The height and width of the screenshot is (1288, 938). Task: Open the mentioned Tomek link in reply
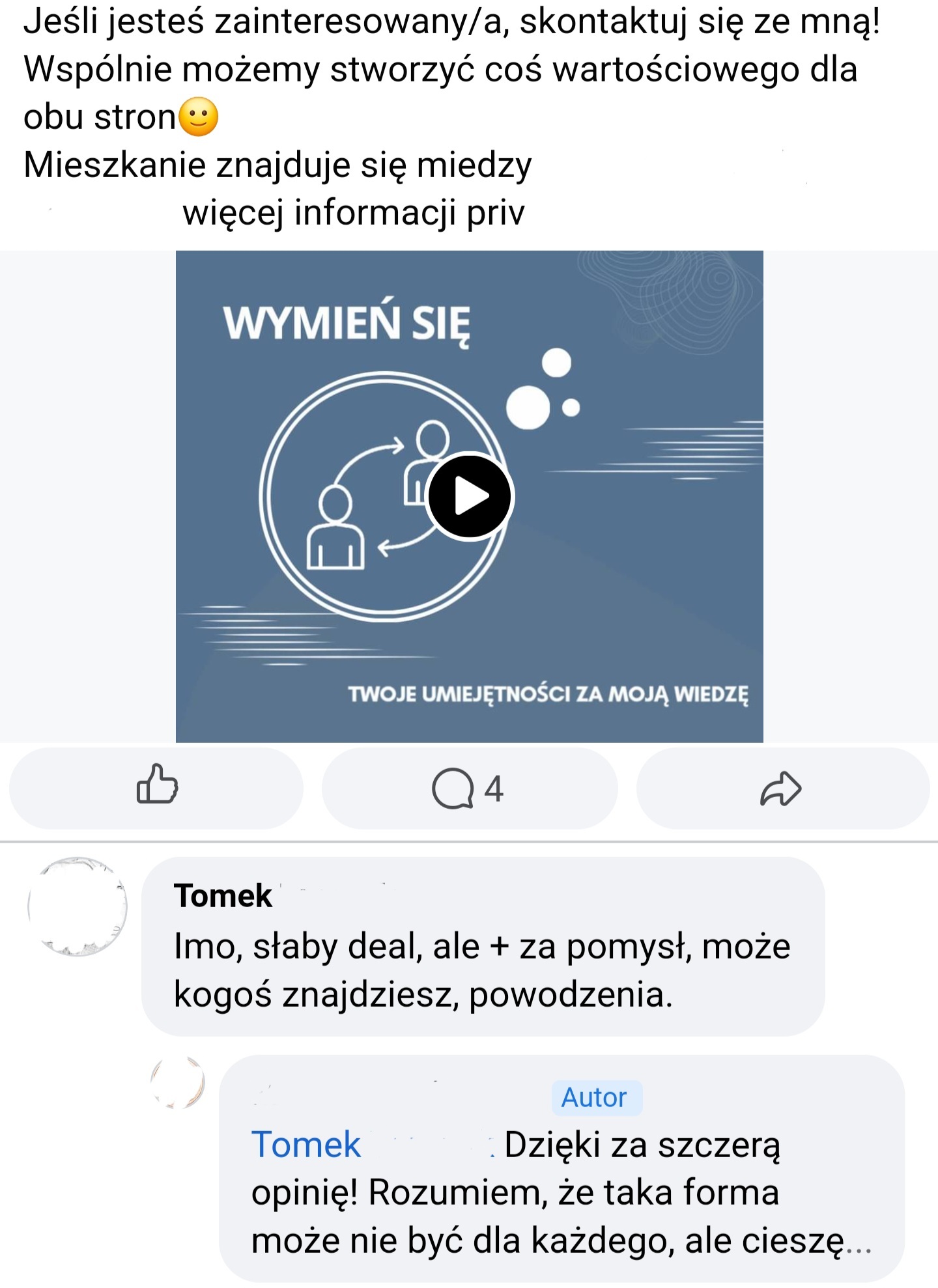click(x=306, y=1144)
